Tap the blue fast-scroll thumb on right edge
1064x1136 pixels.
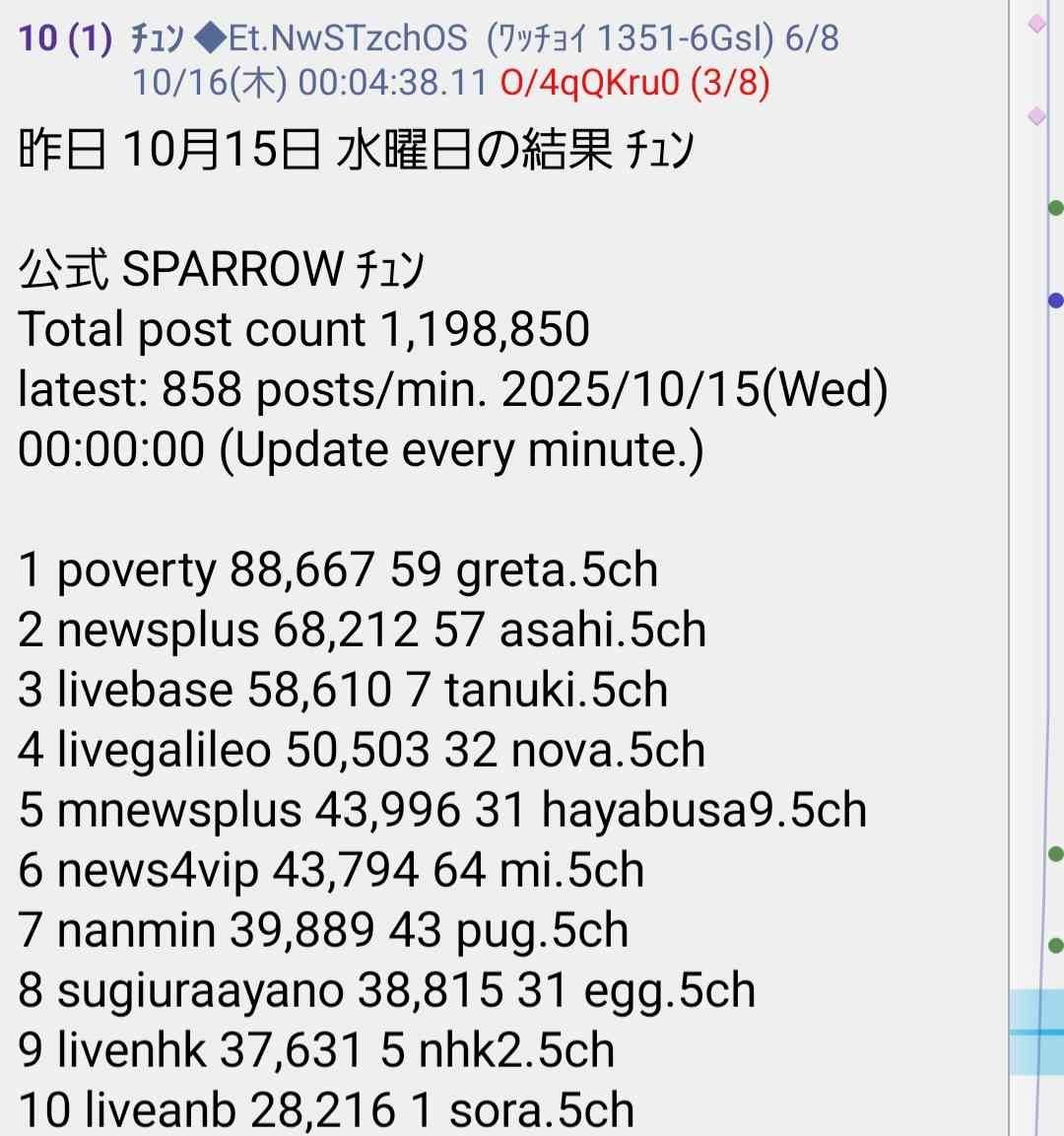[x=1036, y=1032]
